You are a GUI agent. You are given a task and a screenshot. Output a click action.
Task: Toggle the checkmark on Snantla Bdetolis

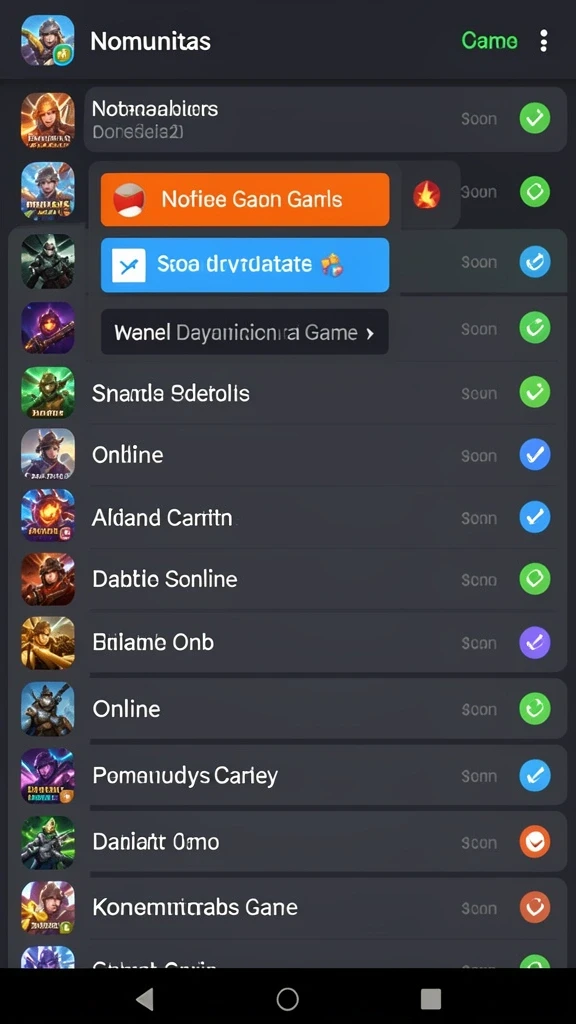click(x=534, y=392)
